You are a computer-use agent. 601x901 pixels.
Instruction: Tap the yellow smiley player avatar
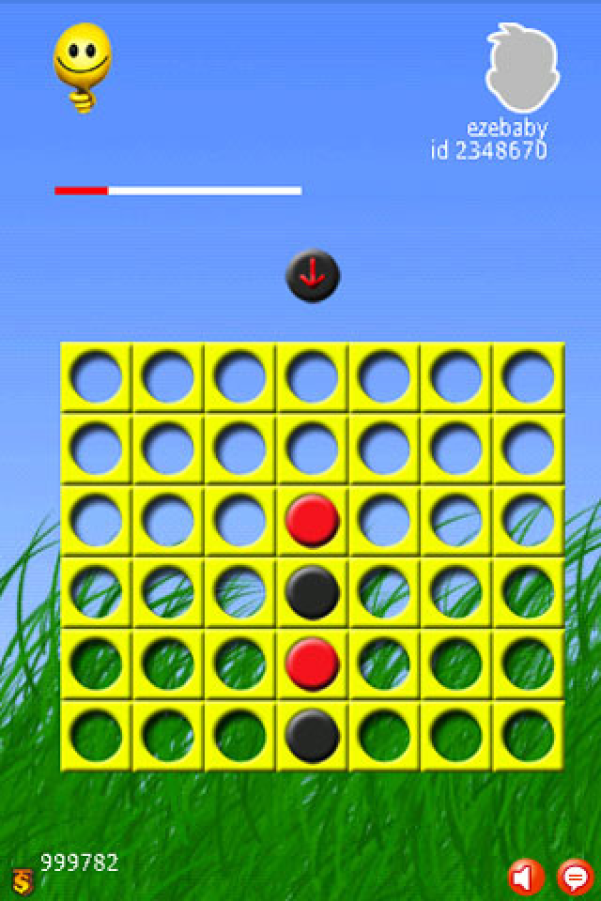[x=82, y=66]
